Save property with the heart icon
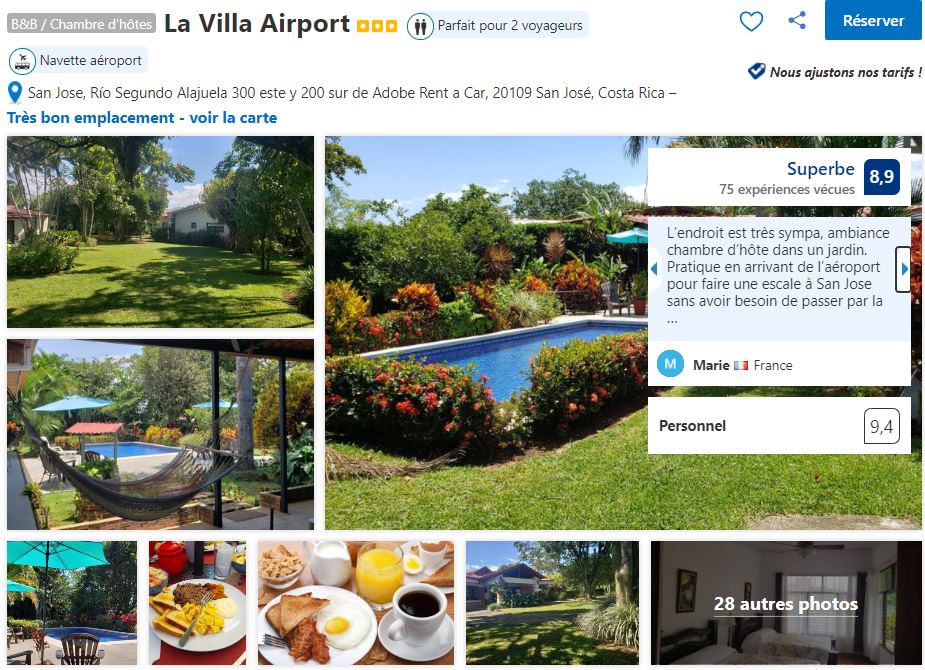 [751, 21]
